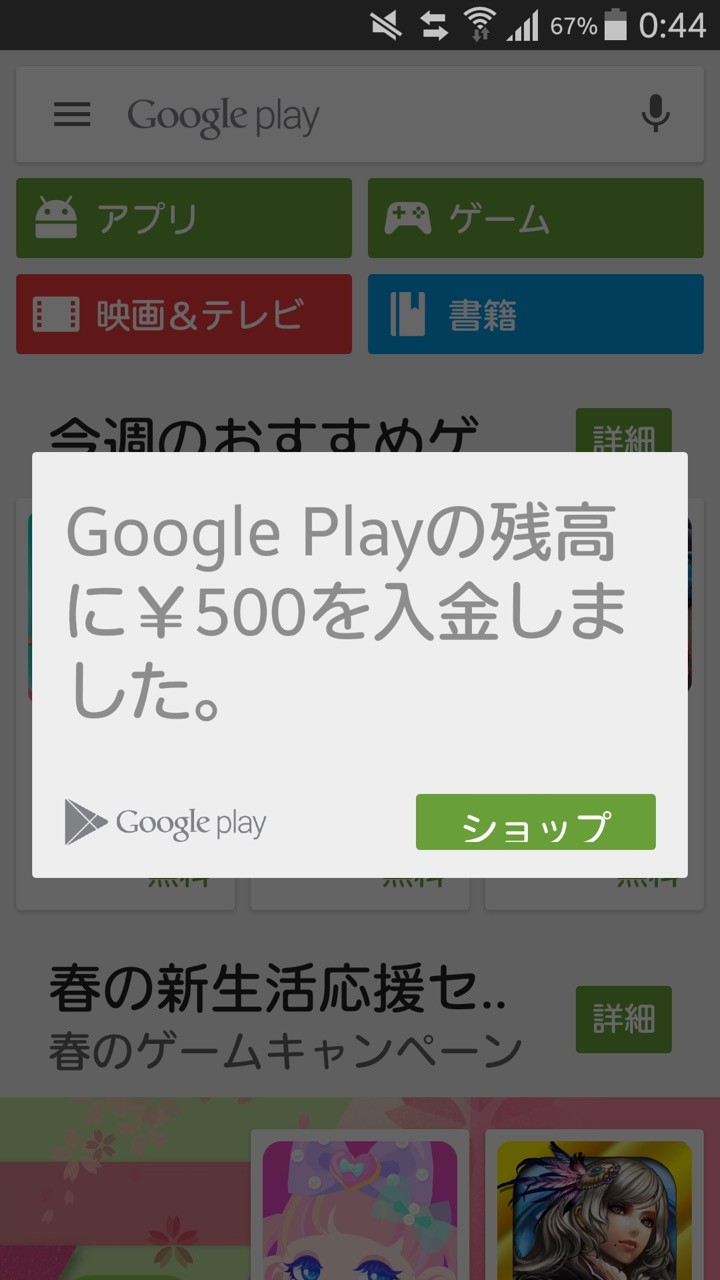This screenshot has width=720, height=1280.
Task: Open the 映画&テレビ category
Action: pos(184,314)
